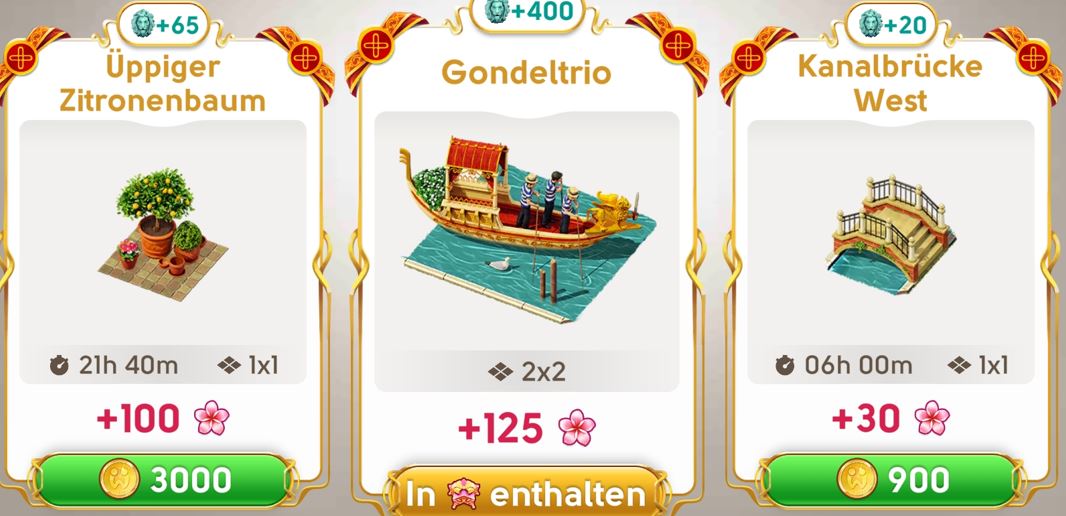
Task: Select the Kanalbrücke West item card
Action: click(890, 250)
